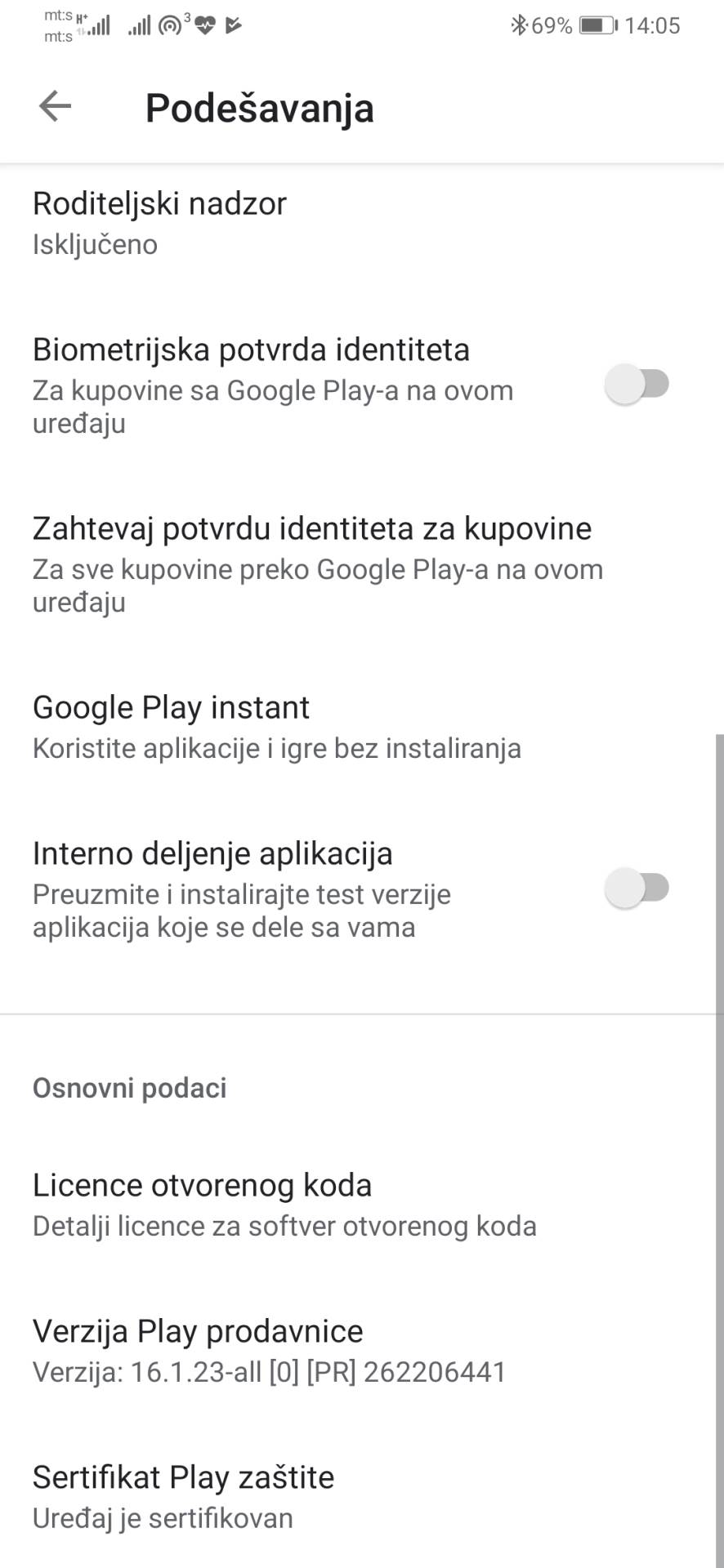Viewport: 724px width, 1568px height.
Task: Enable Biometrijska potvrda identiteta switch
Action: tap(637, 384)
